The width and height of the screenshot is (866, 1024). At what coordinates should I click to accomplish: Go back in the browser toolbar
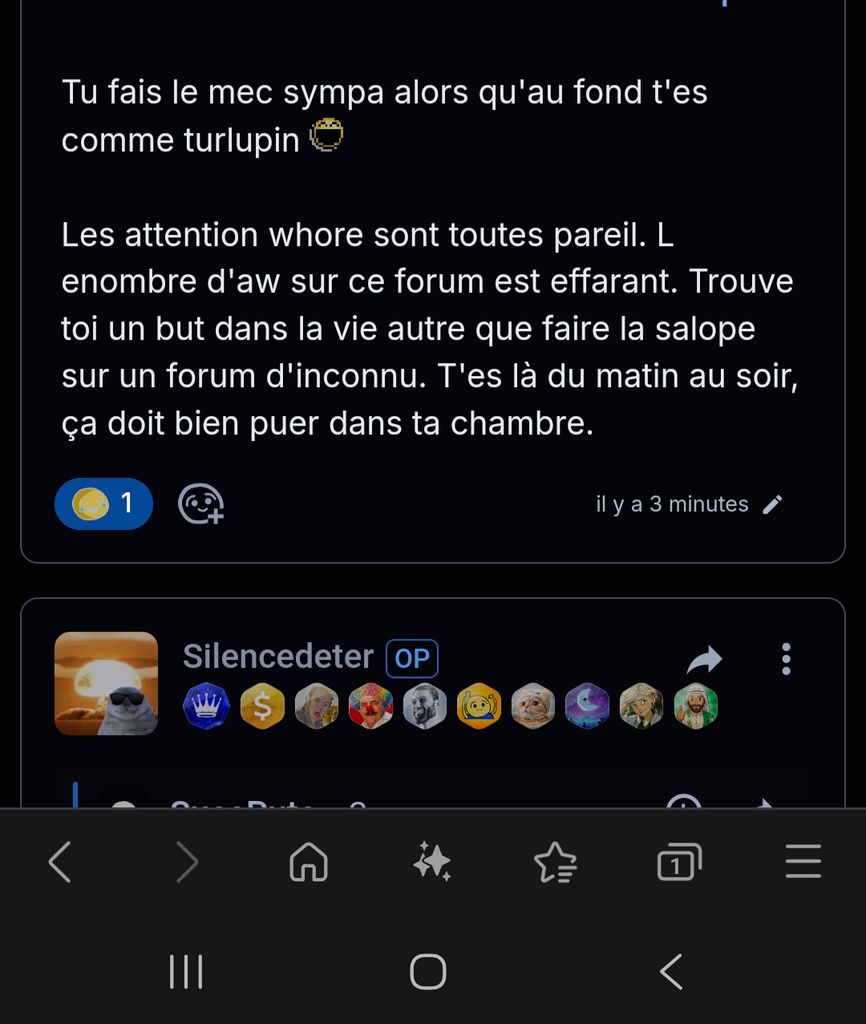60,861
